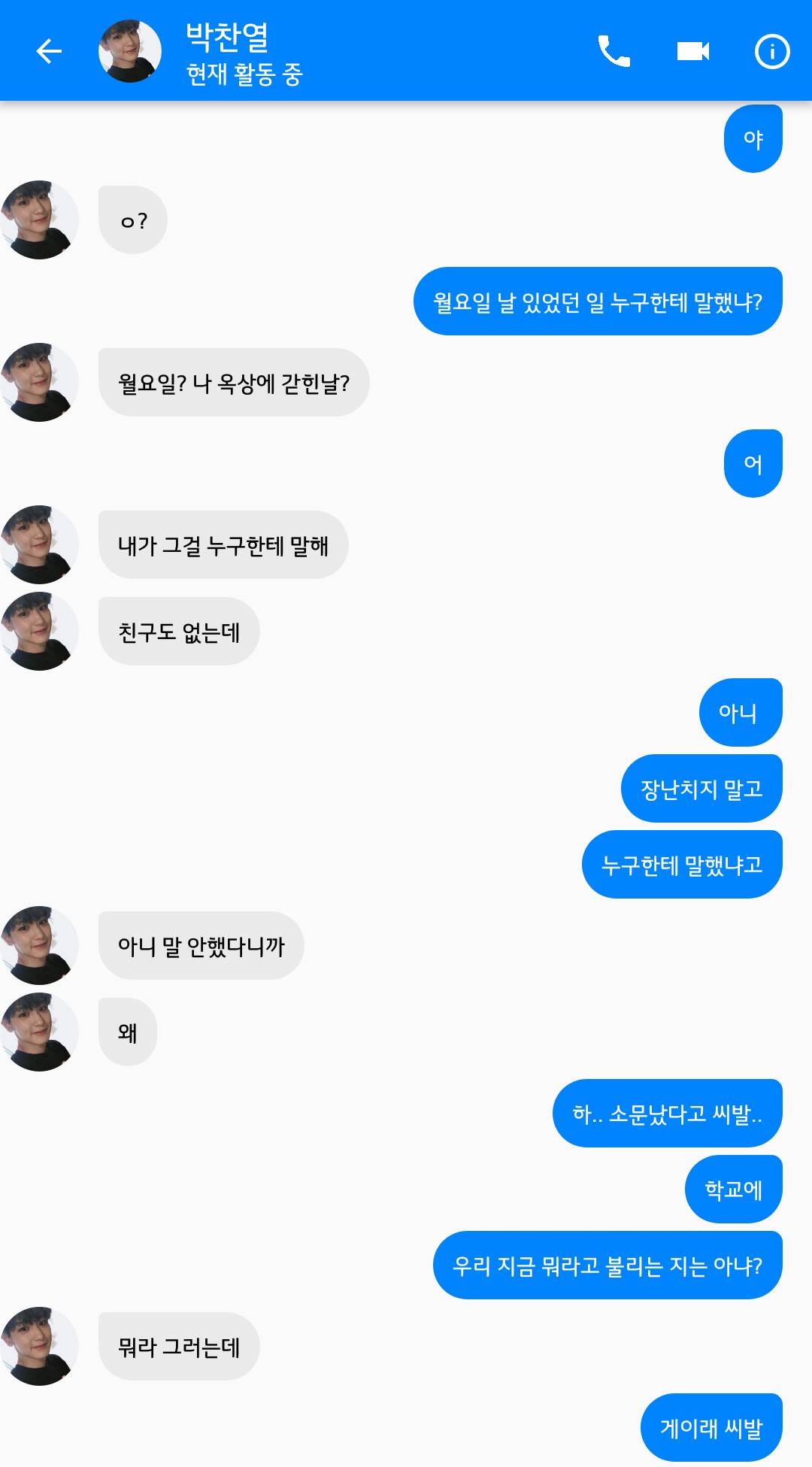Open the conversation info icon
Screen dimensions: 812x1467
pos(772,52)
